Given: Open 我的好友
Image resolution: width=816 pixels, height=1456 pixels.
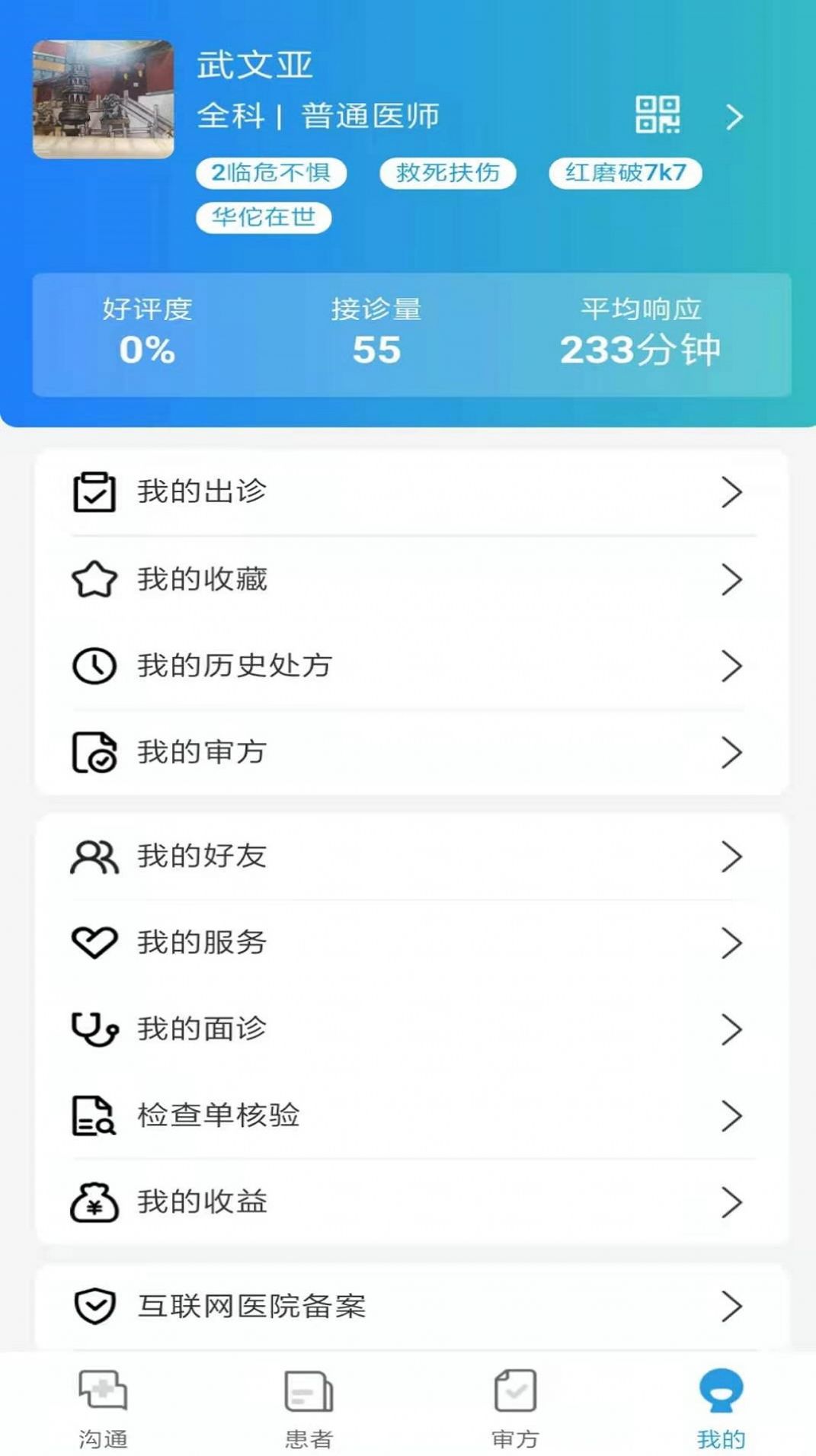Looking at the screenshot, I should point(411,856).
